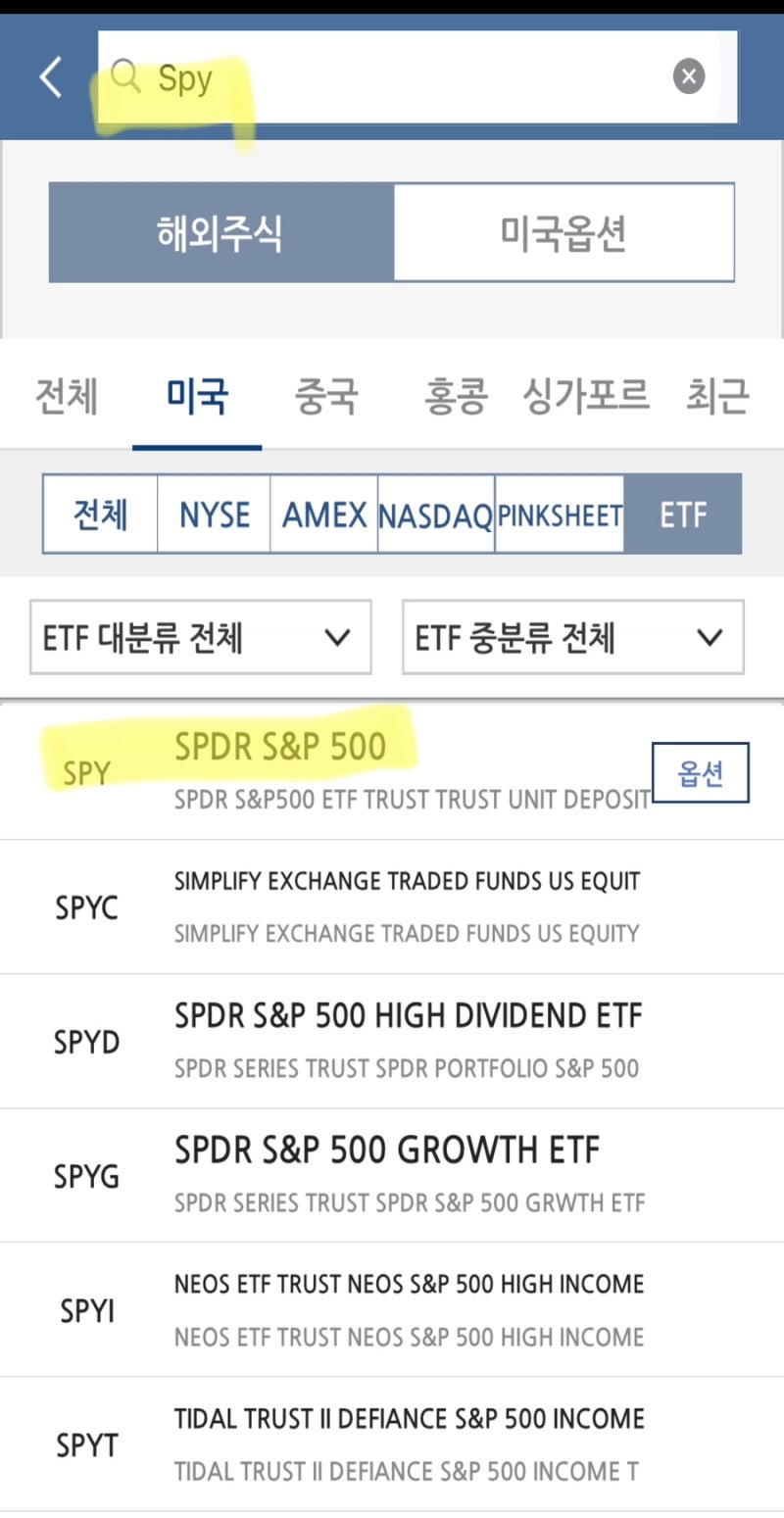This screenshot has height=1518, width=784.
Task: Click the magnifying glass search icon
Action: click(126, 76)
